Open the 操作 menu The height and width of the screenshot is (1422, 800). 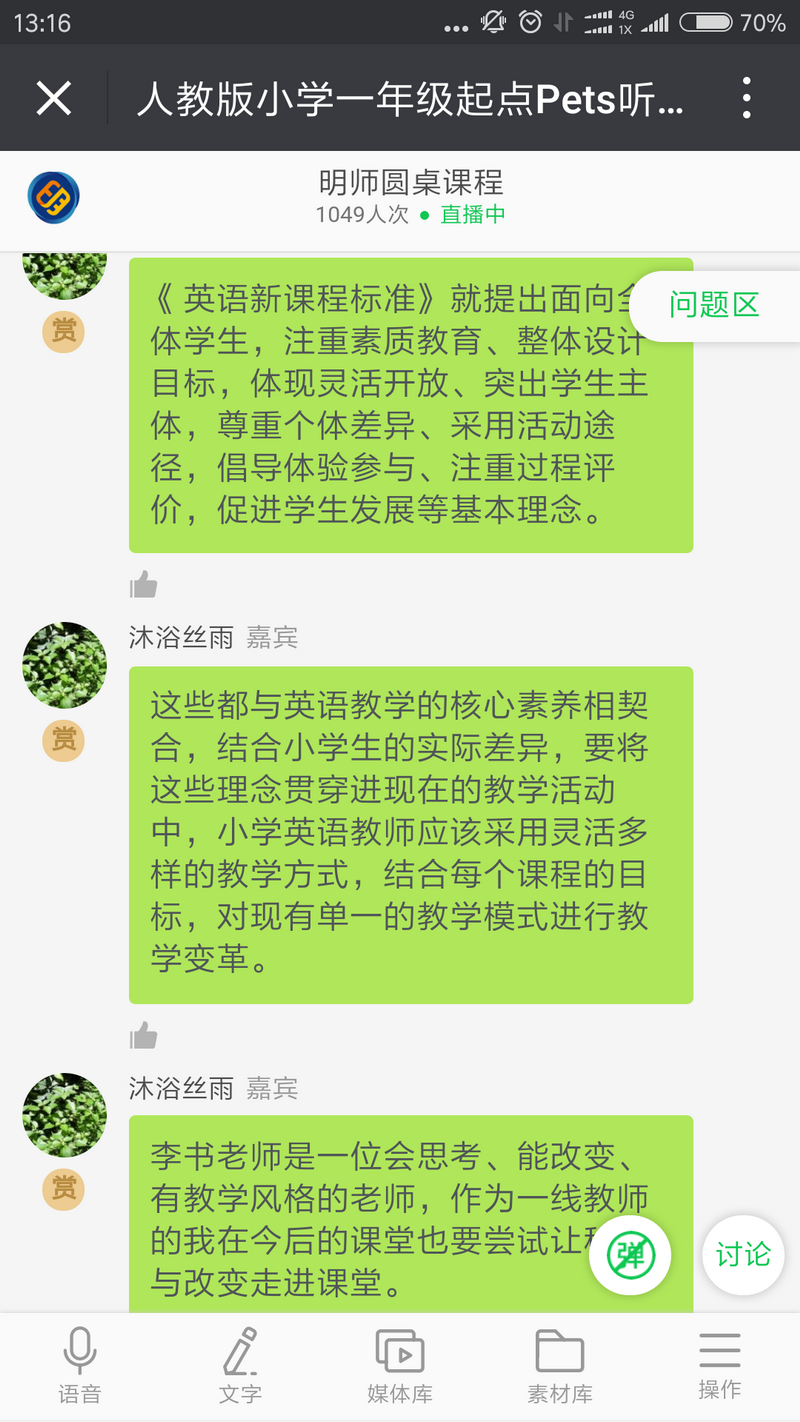tap(719, 1365)
